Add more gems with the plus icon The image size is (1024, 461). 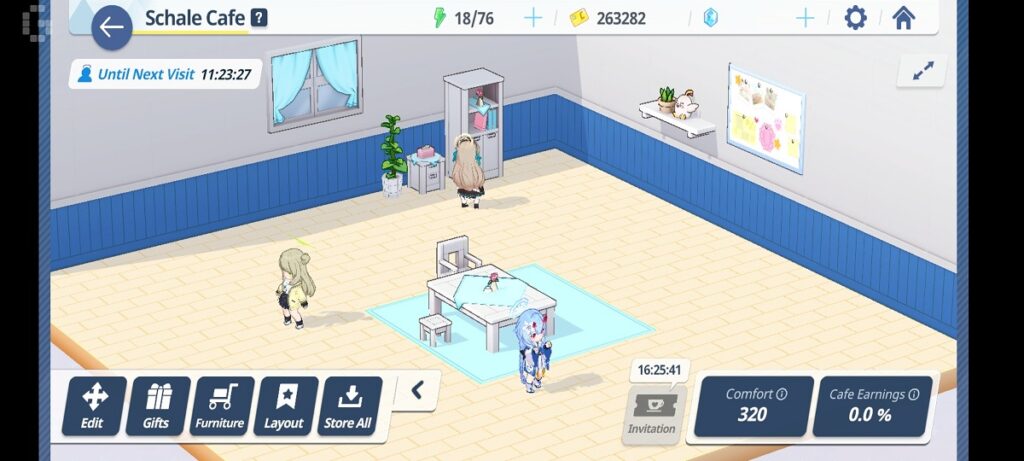(804, 17)
